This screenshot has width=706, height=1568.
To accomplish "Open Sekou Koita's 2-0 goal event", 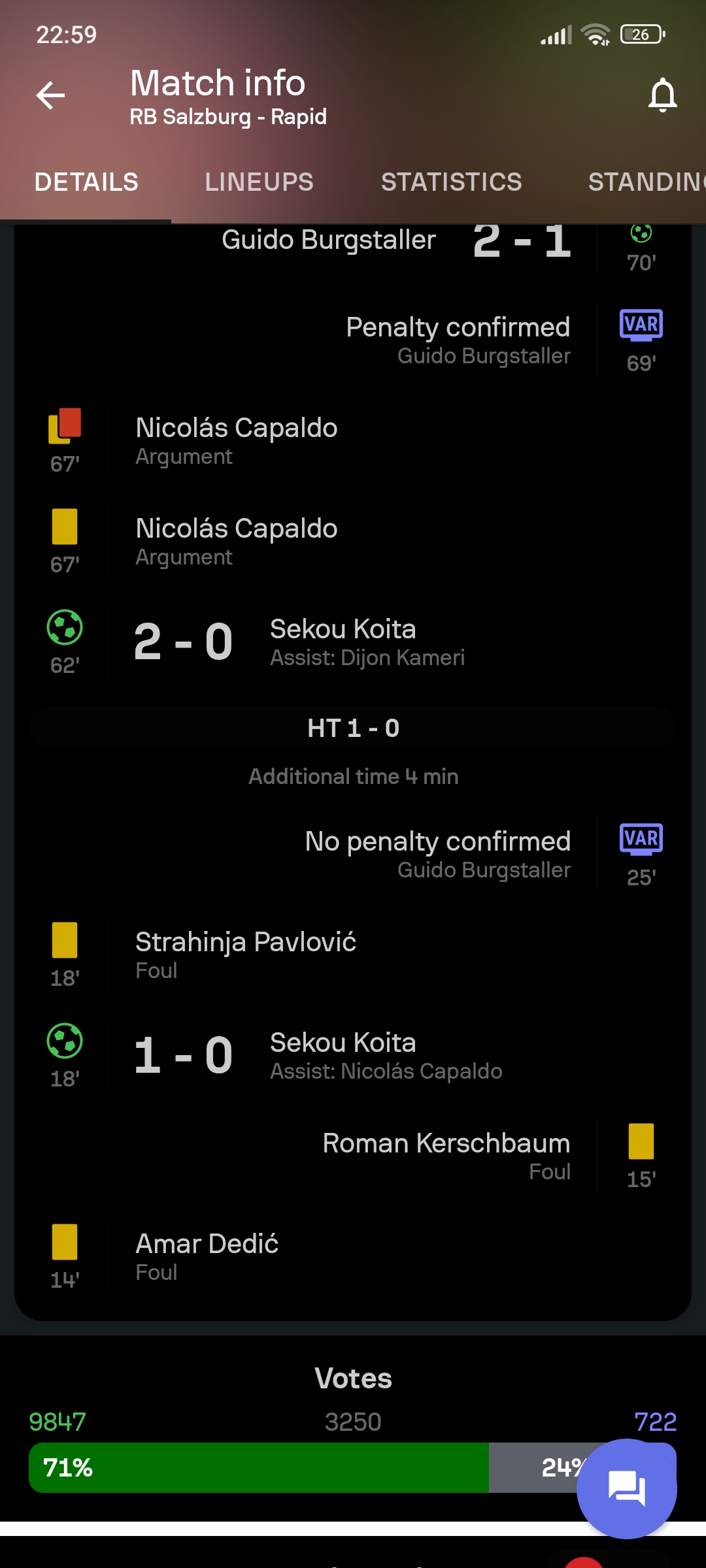I will point(353,641).
